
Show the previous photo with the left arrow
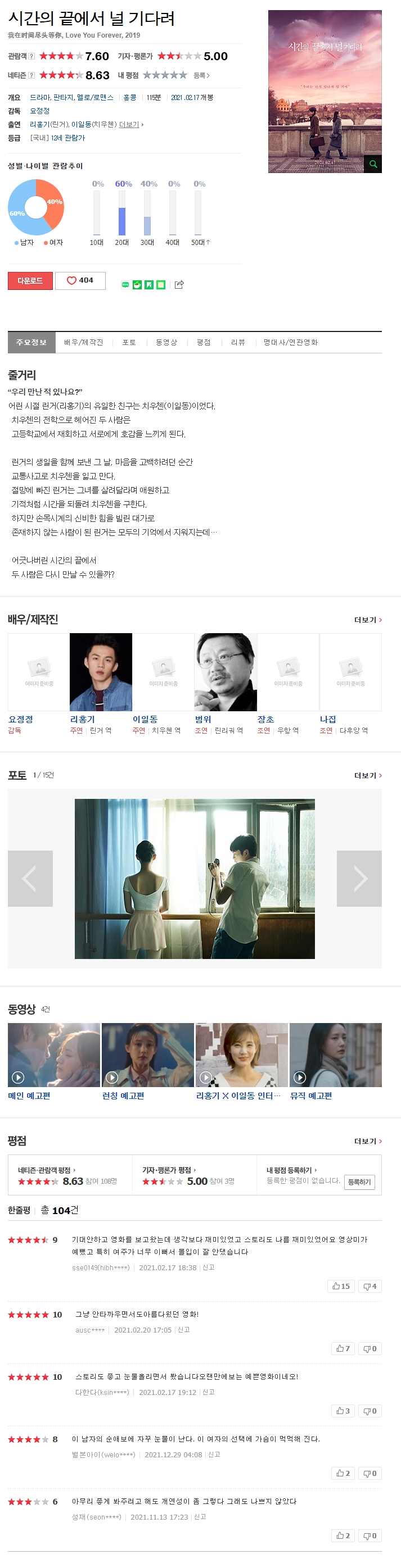tap(30, 878)
